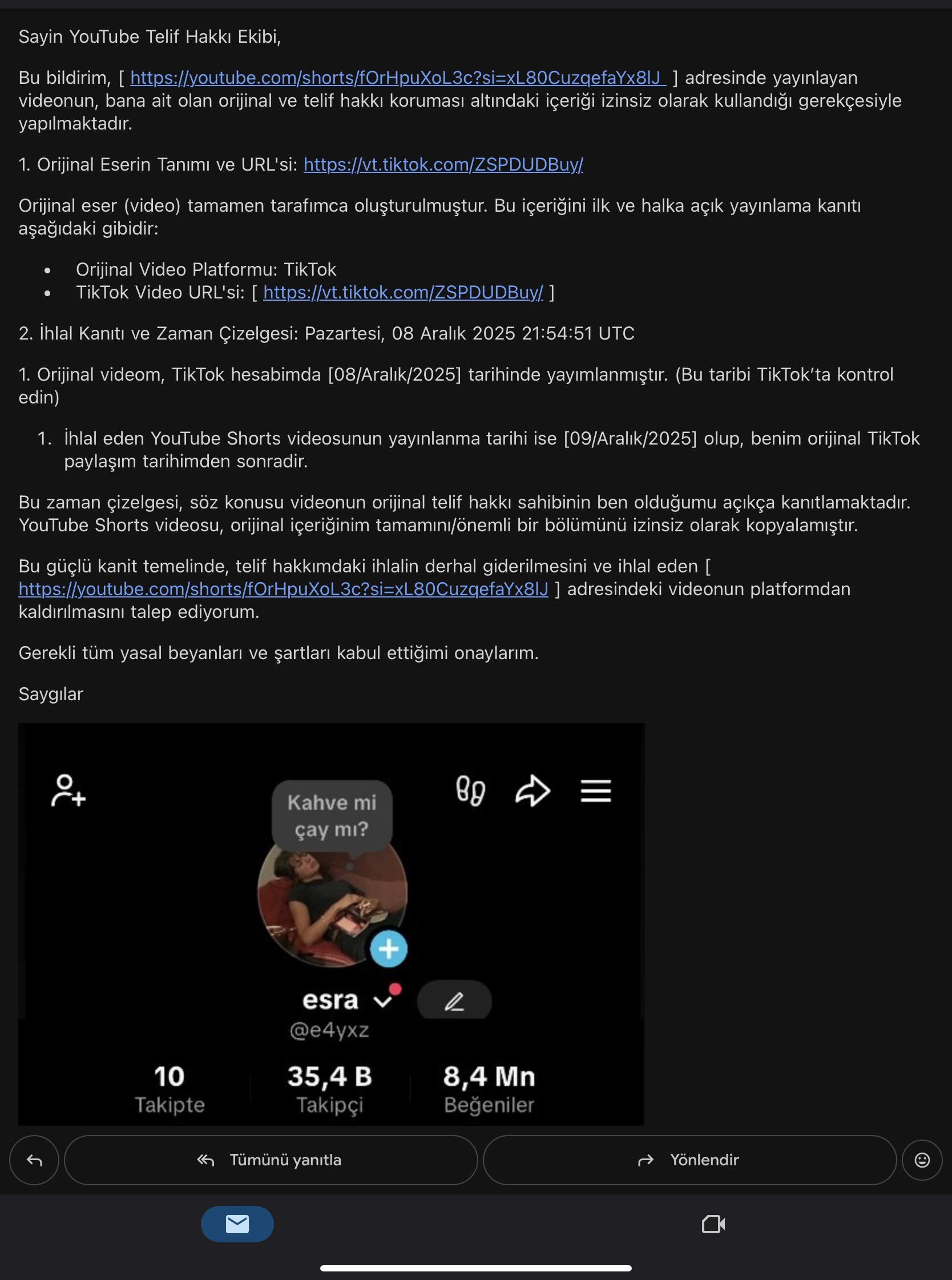The height and width of the screenshot is (1280, 952).
Task: Switch to the Meet video tab
Action: pyautogui.click(x=713, y=1224)
